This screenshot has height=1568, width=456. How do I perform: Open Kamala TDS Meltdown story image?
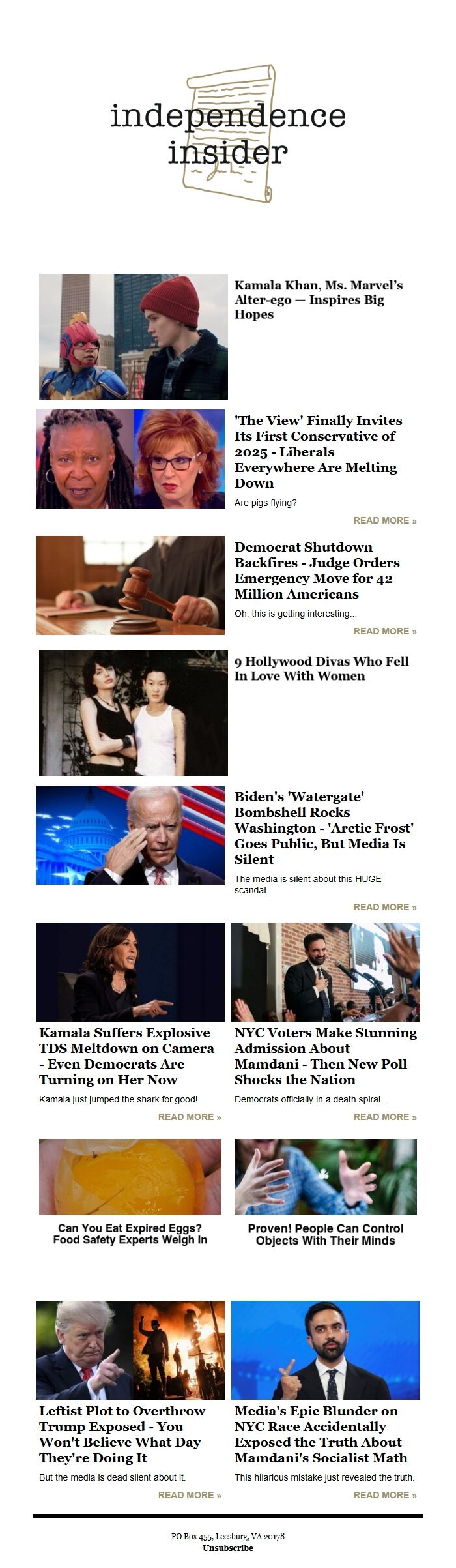tap(130, 971)
